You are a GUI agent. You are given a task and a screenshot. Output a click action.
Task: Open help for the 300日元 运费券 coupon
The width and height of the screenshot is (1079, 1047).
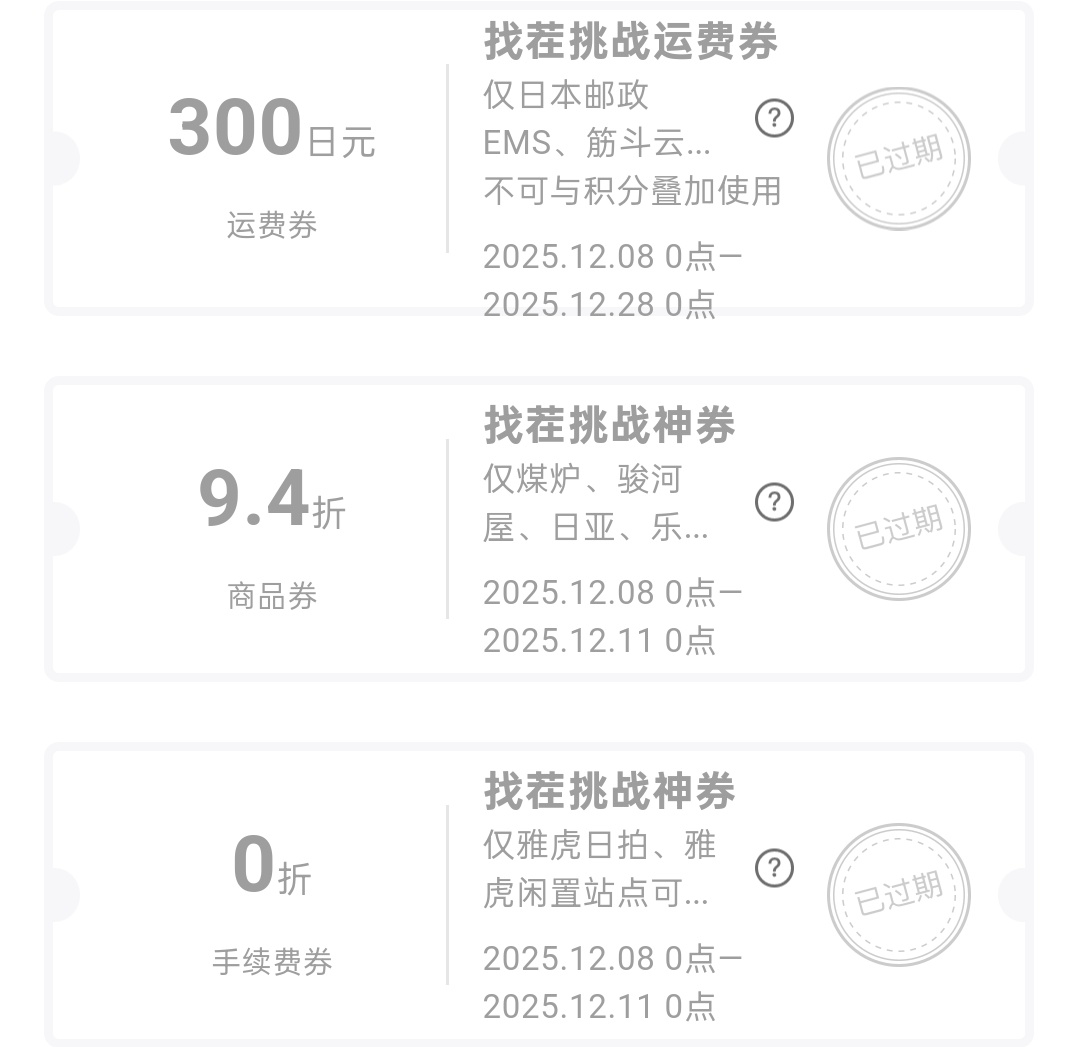coord(774,119)
